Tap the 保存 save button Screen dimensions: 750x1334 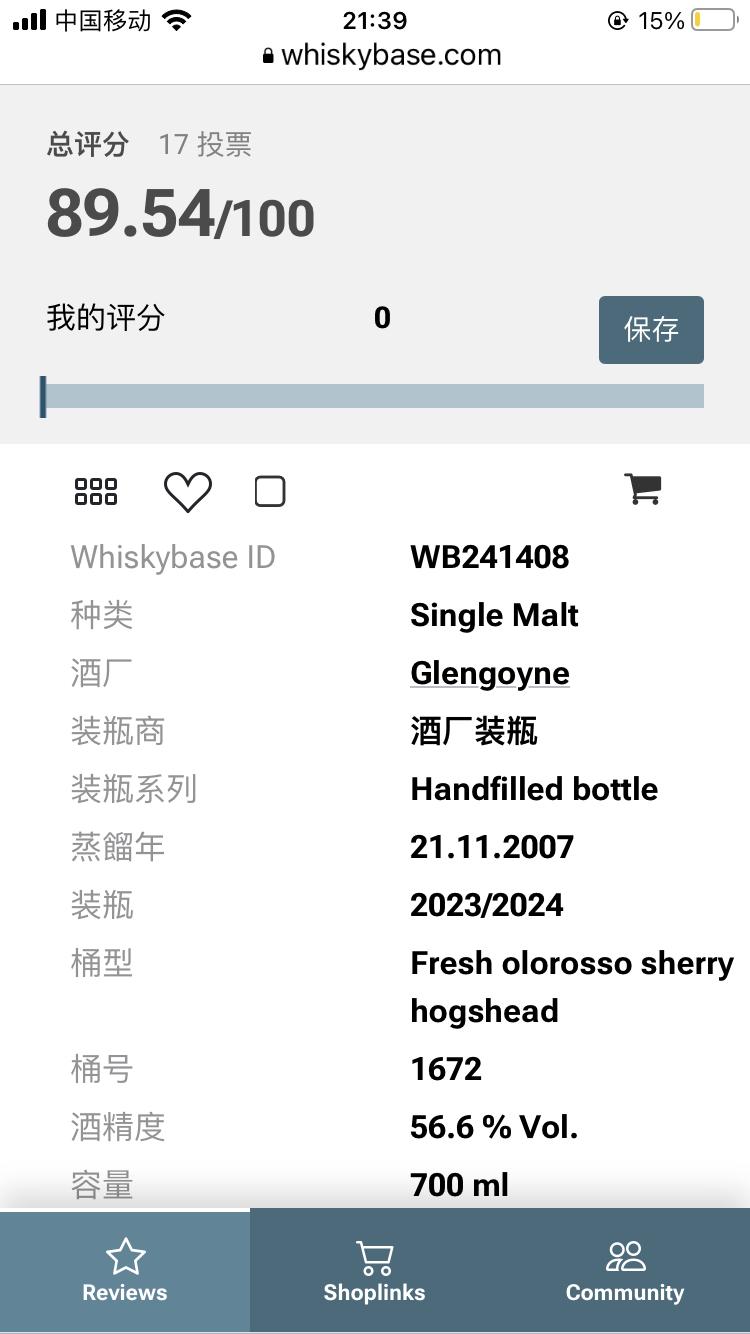[651, 329]
